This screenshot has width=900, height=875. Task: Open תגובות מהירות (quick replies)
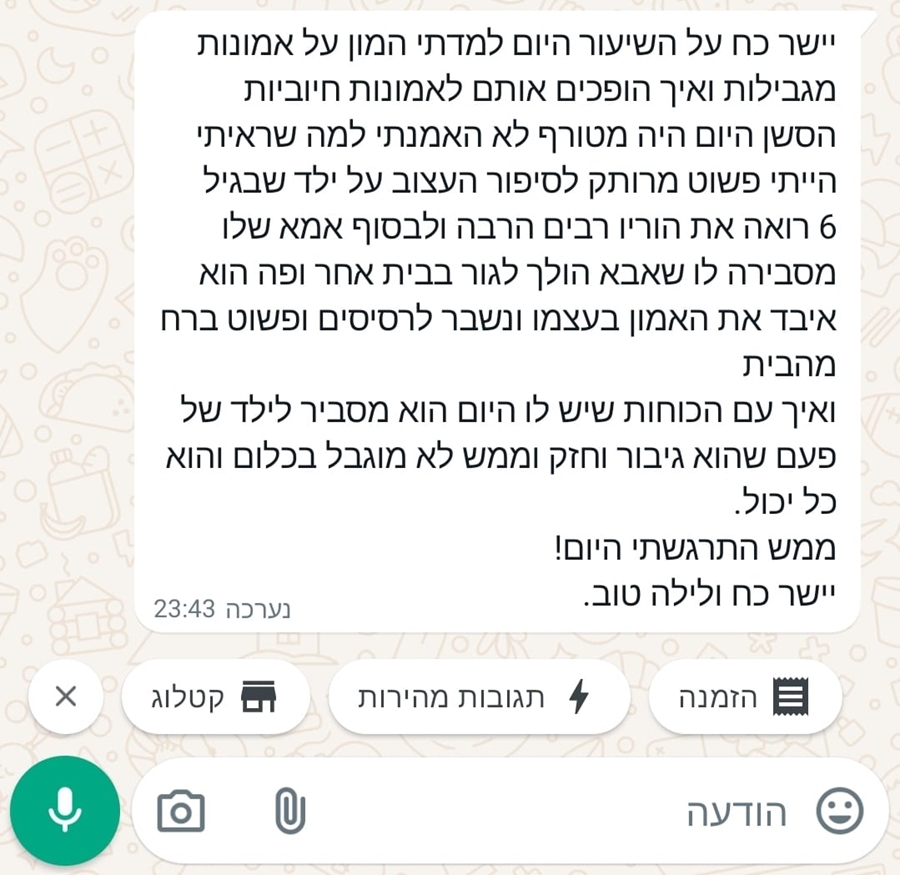click(x=478, y=697)
